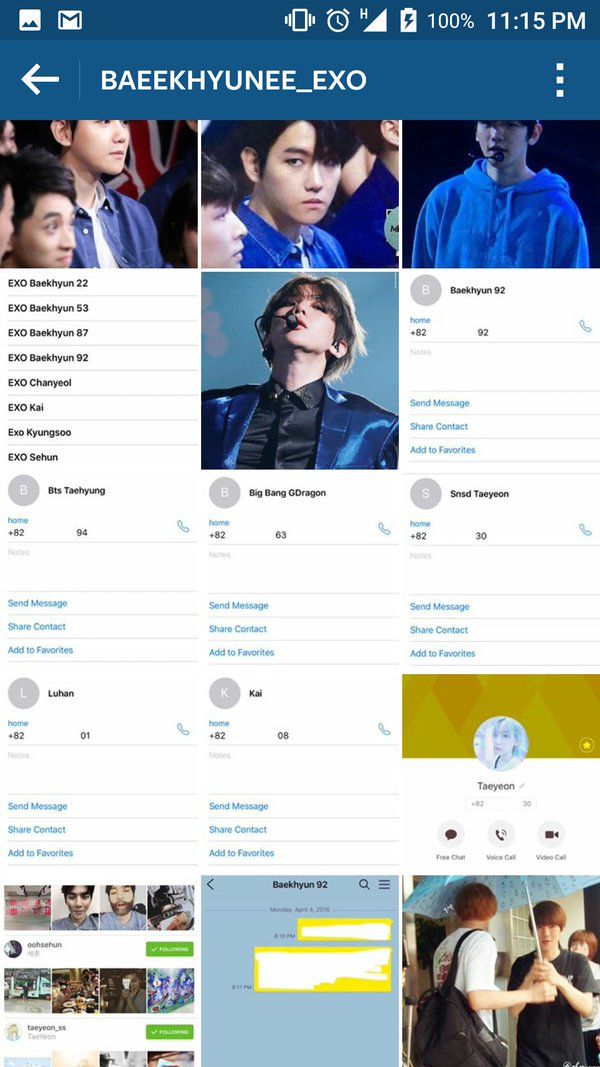
Task: Open the Bts Taehyung contact post
Action: point(99,570)
